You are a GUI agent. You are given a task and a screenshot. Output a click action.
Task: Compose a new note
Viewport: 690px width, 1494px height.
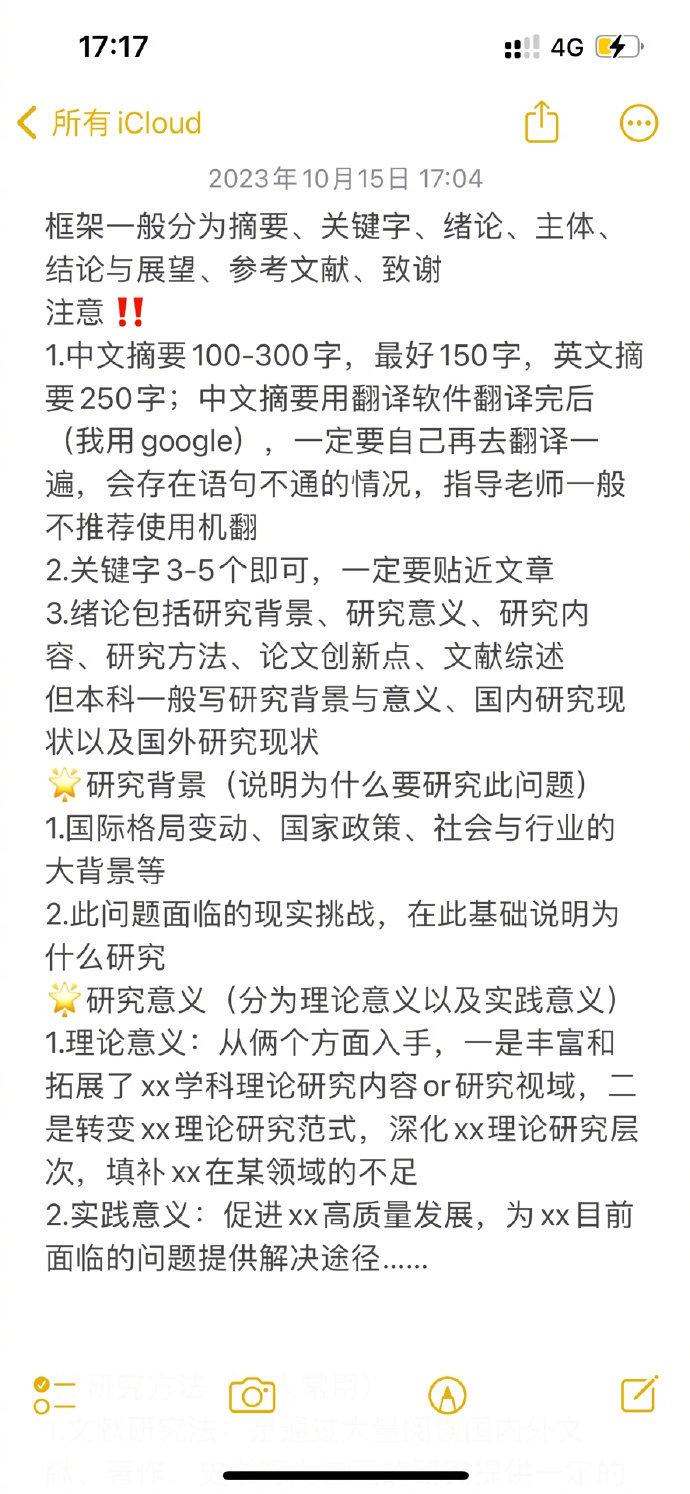click(x=638, y=1393)
